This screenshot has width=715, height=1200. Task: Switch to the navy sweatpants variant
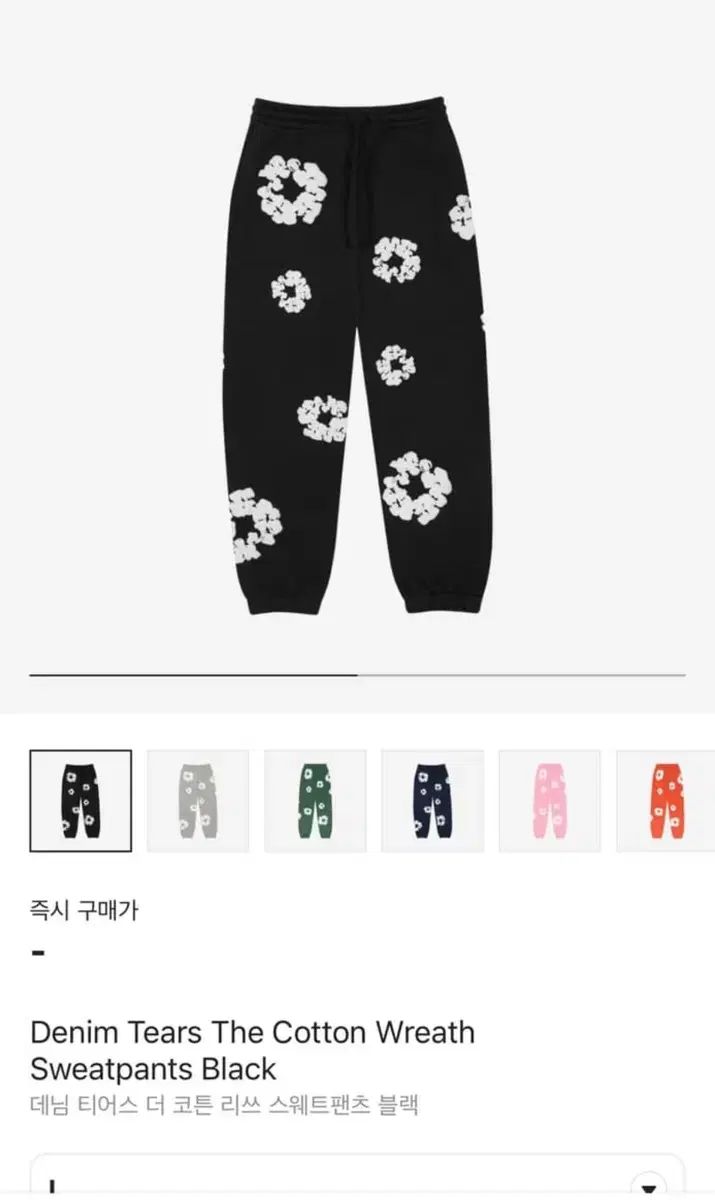432,800
